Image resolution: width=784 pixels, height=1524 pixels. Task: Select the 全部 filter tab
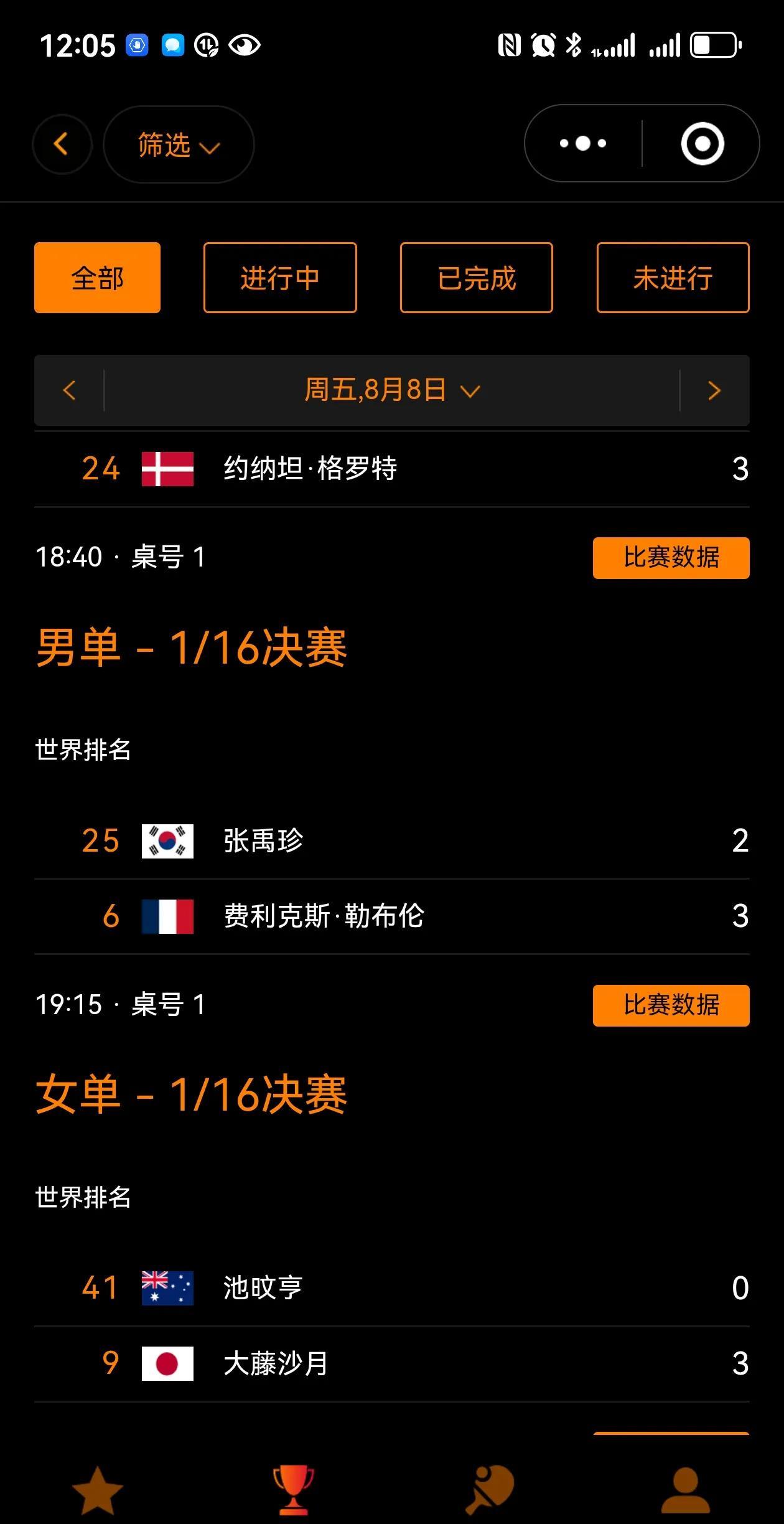(x=97, y=278)
